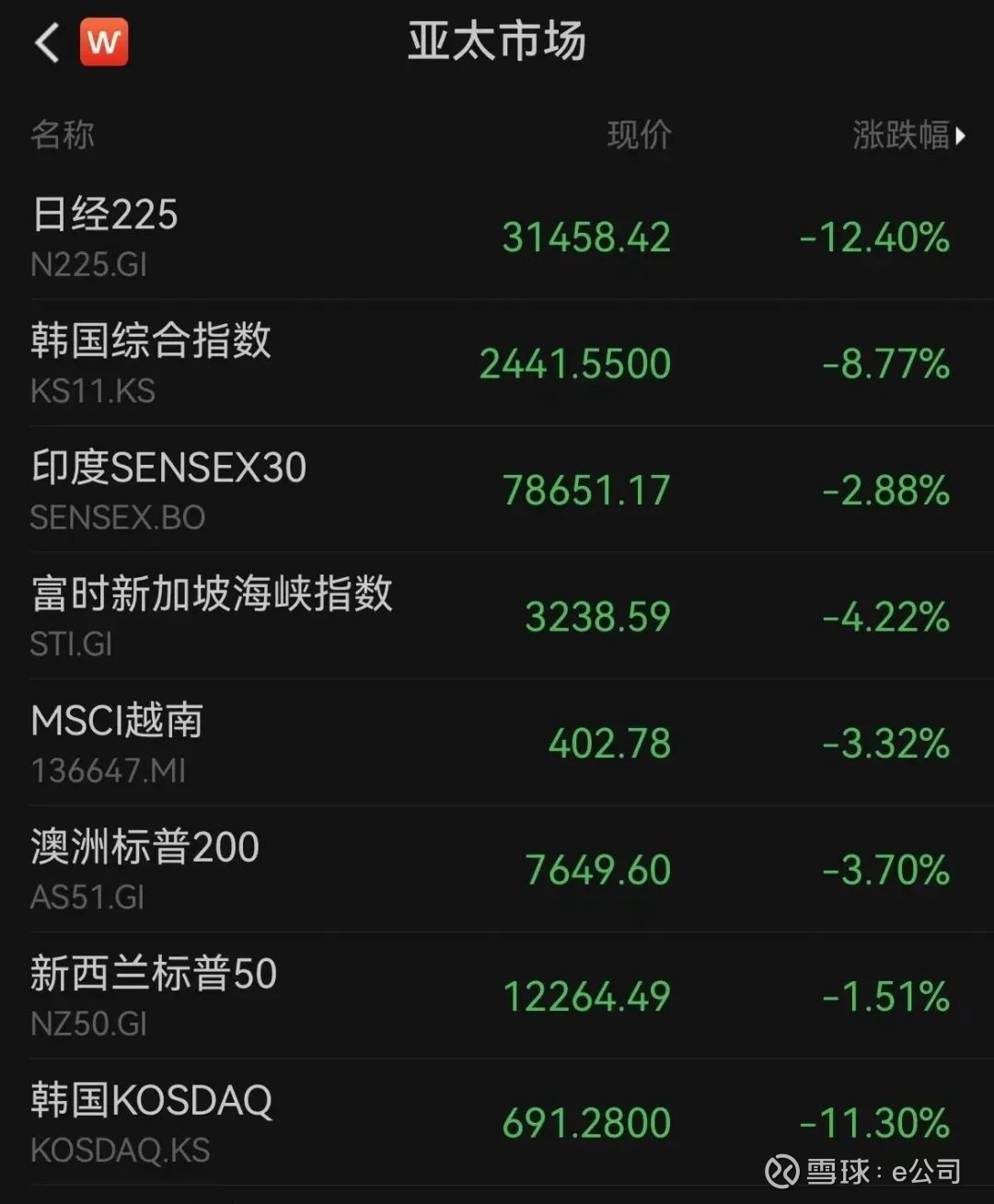Click the N225.GI ticker code
Image resolution: width=994 pixels, height=1204 pixels.
coord(89,265)
